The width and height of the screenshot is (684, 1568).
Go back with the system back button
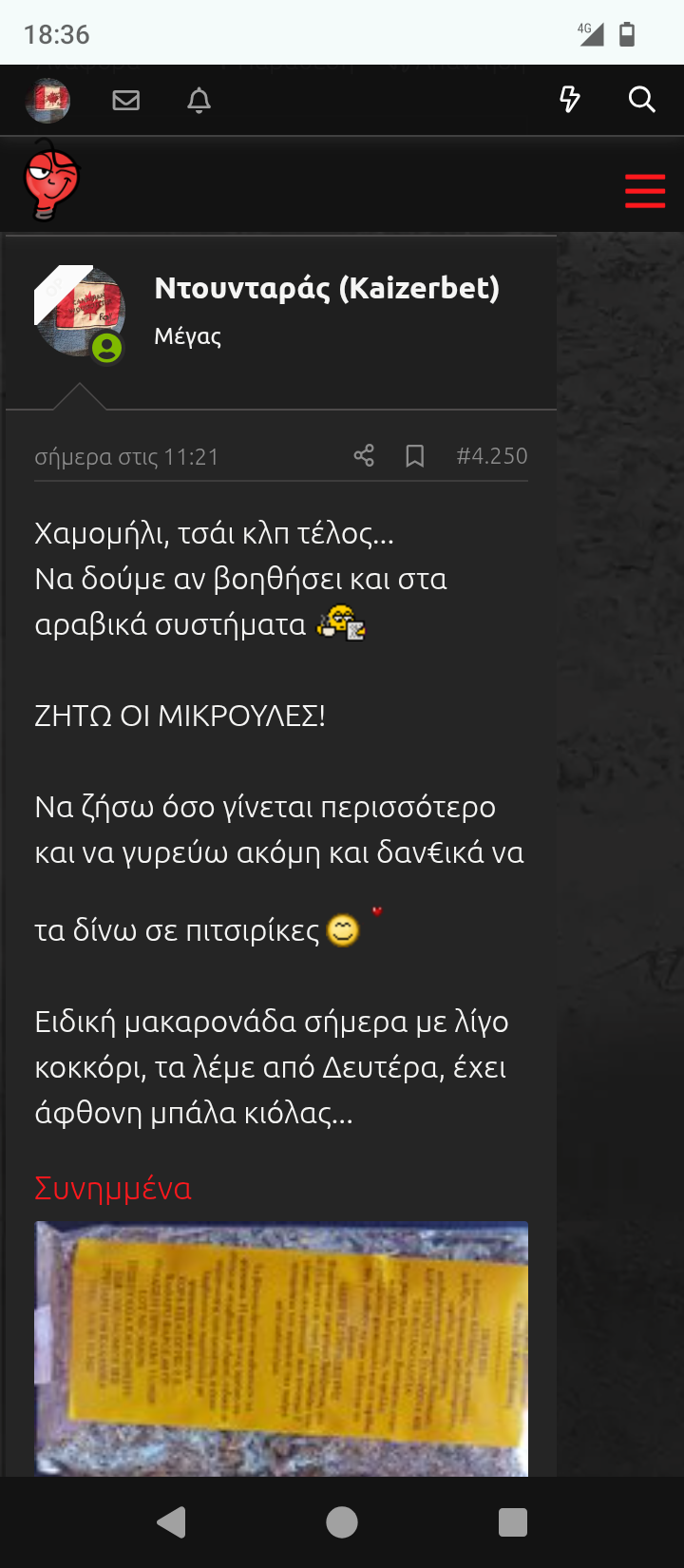171,1522
